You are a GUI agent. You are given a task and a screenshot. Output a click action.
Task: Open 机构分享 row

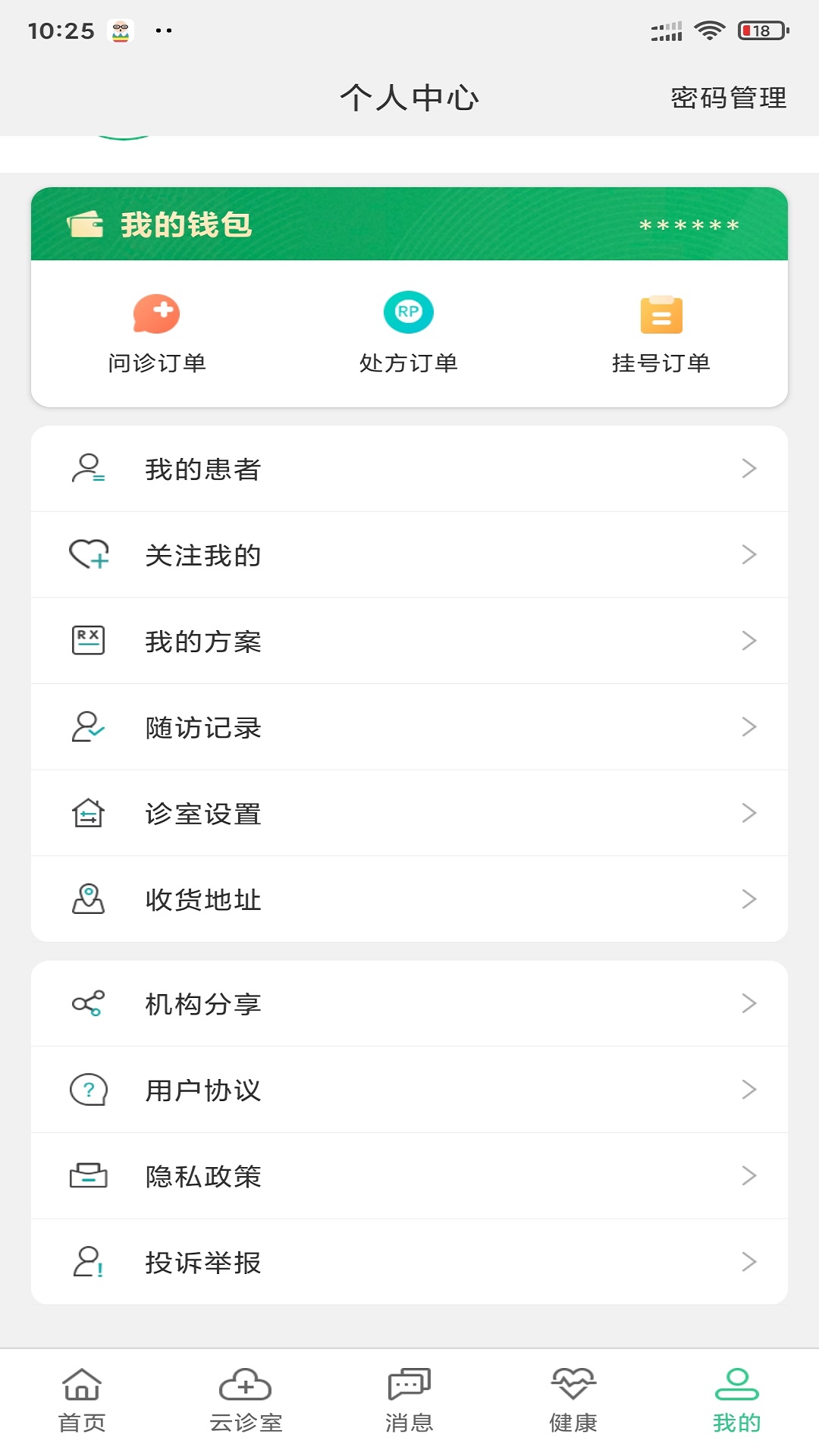409,1004
